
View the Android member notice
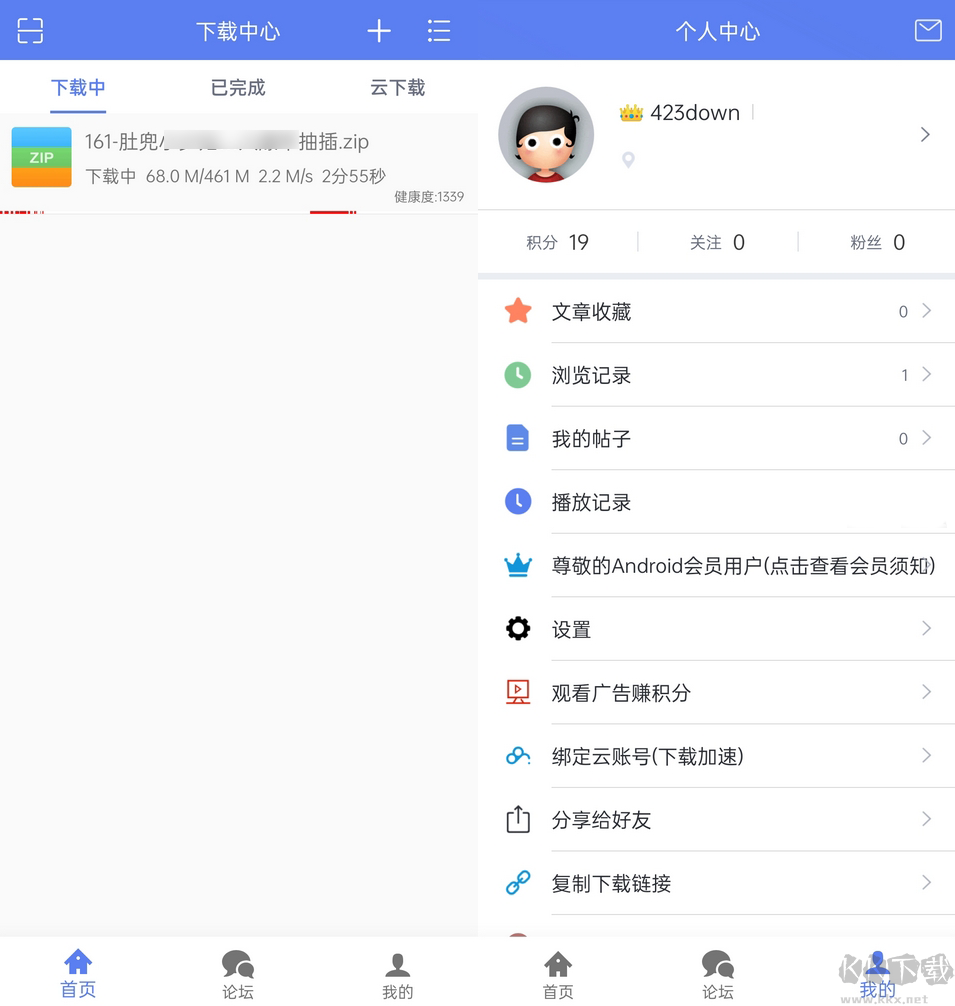[x=742, y=566]
